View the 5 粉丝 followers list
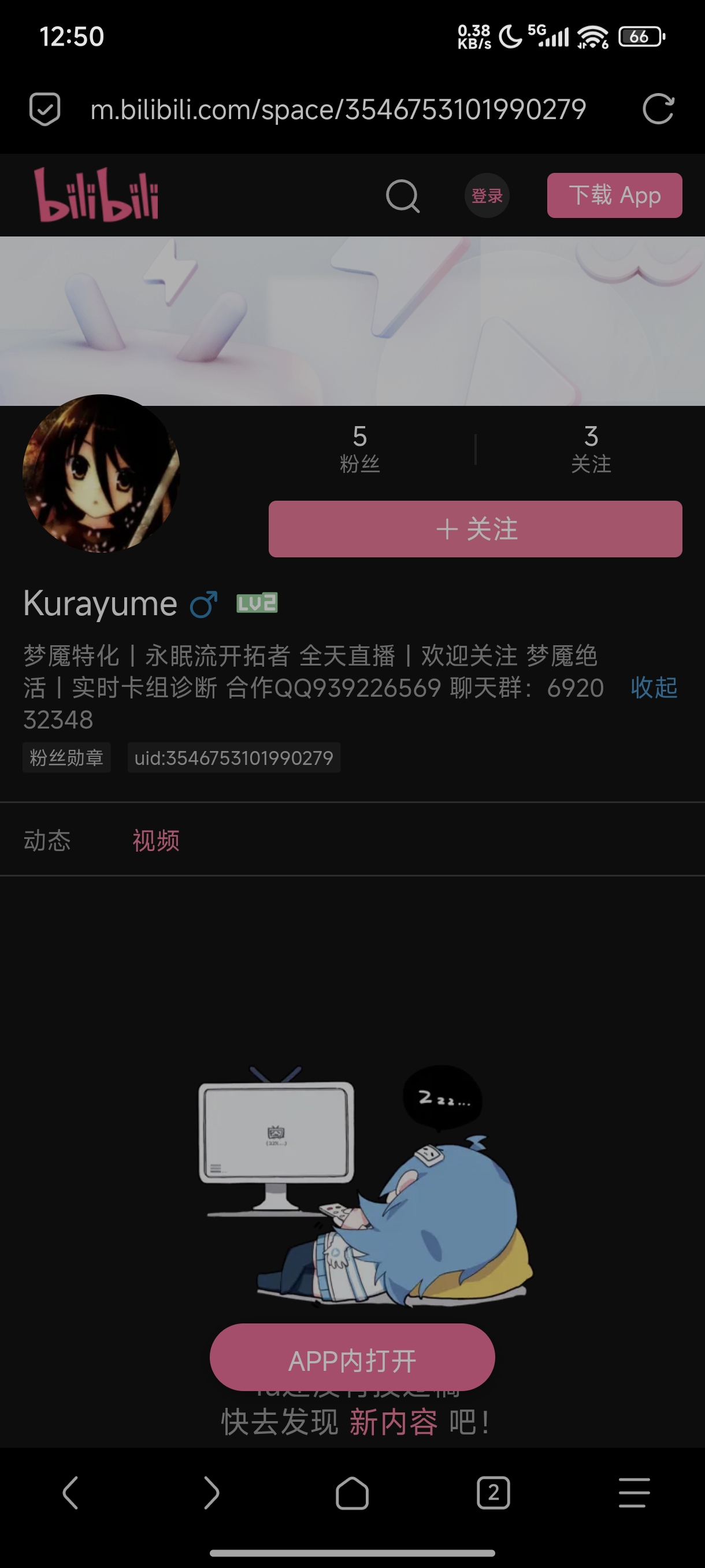Screen dimensions: 705x1568 tap(359, 449)
